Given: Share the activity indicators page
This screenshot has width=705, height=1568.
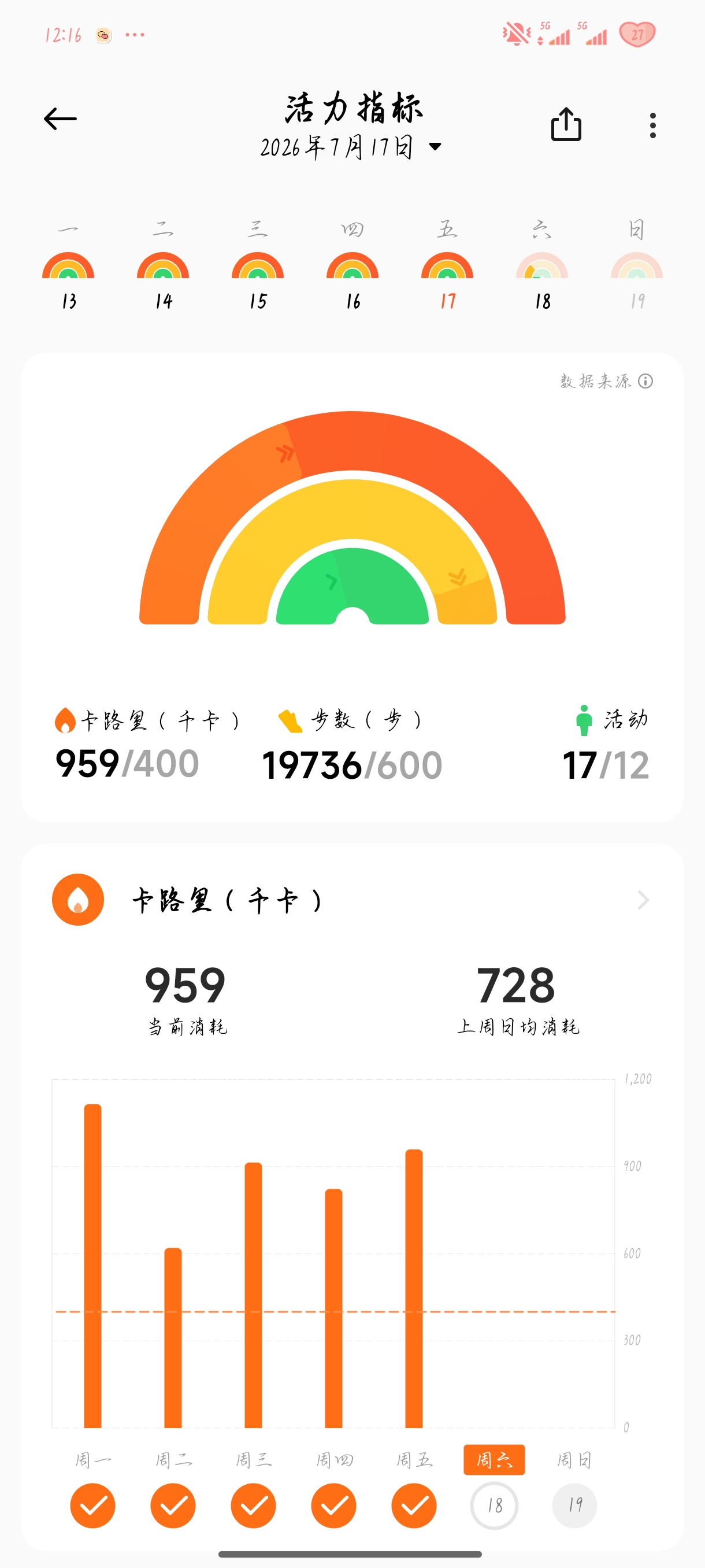Looking at the screenshot, I should [566, 124].
